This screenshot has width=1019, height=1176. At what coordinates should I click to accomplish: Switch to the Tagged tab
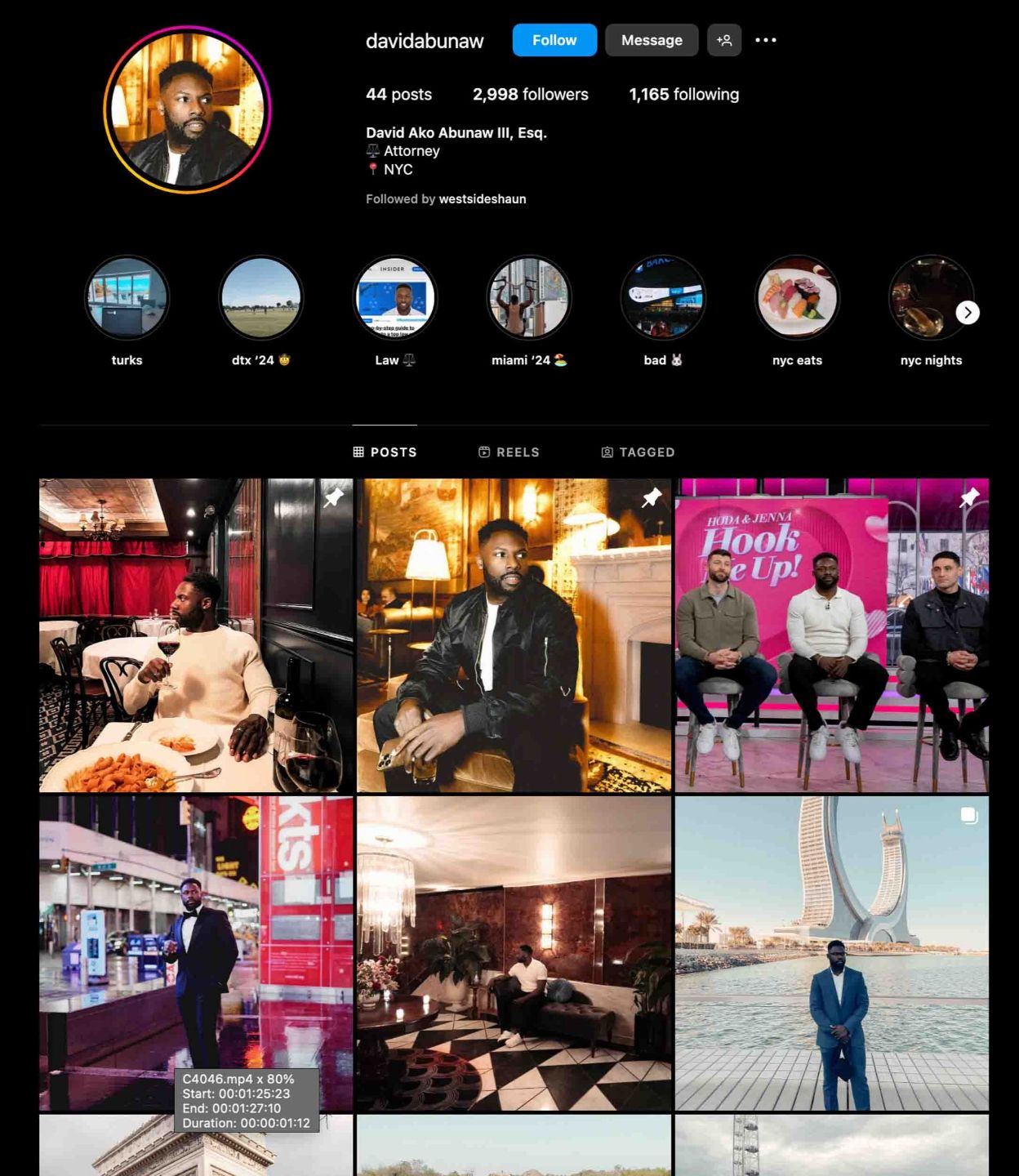638,452
